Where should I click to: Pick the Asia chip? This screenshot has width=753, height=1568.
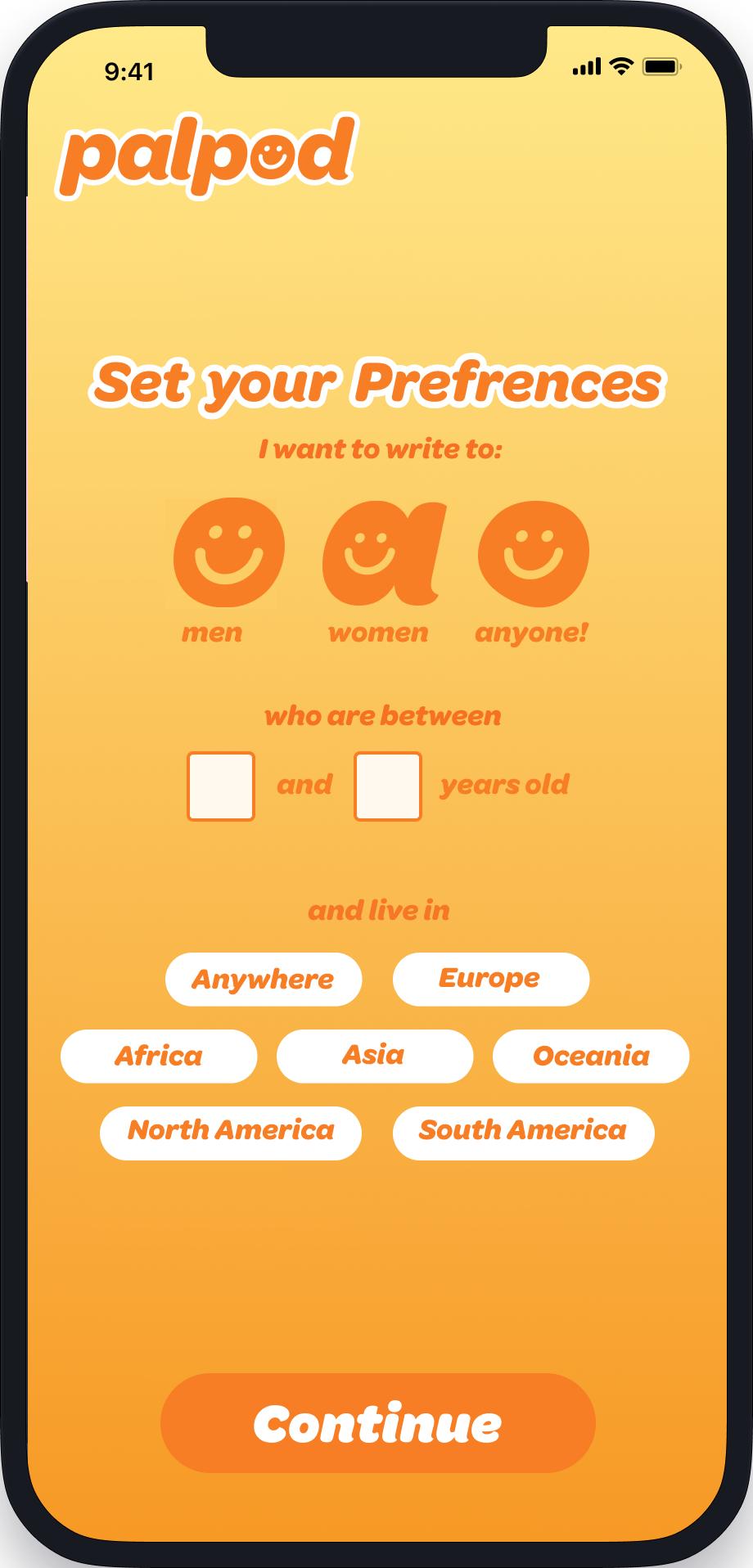point(374,1056)
